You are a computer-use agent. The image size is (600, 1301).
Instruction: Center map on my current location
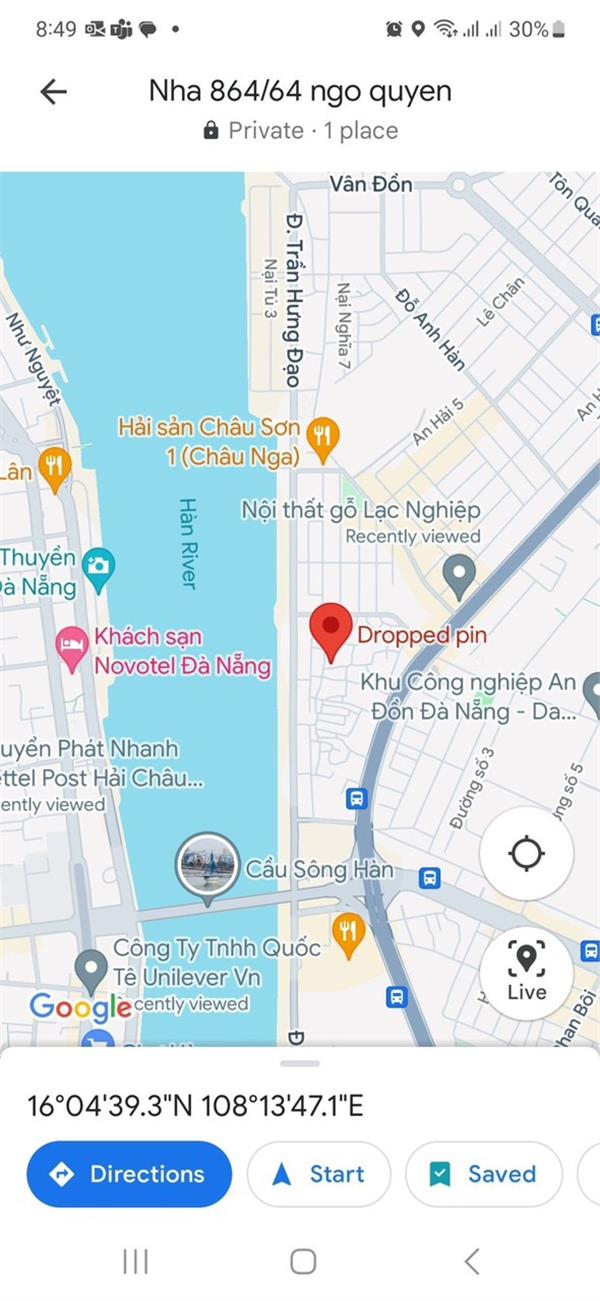click(x=526, y=854)
